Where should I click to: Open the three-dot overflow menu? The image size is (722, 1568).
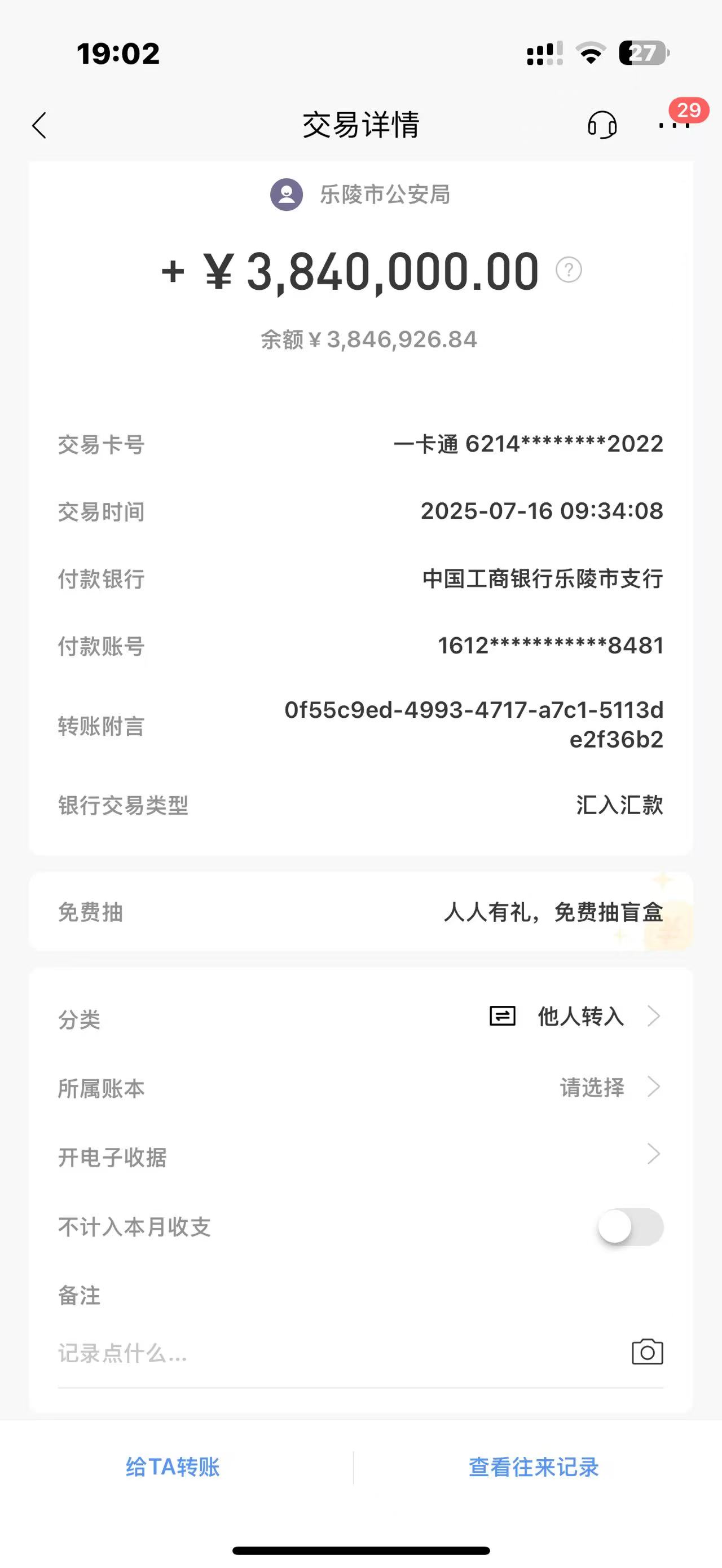tap(673, 125)
